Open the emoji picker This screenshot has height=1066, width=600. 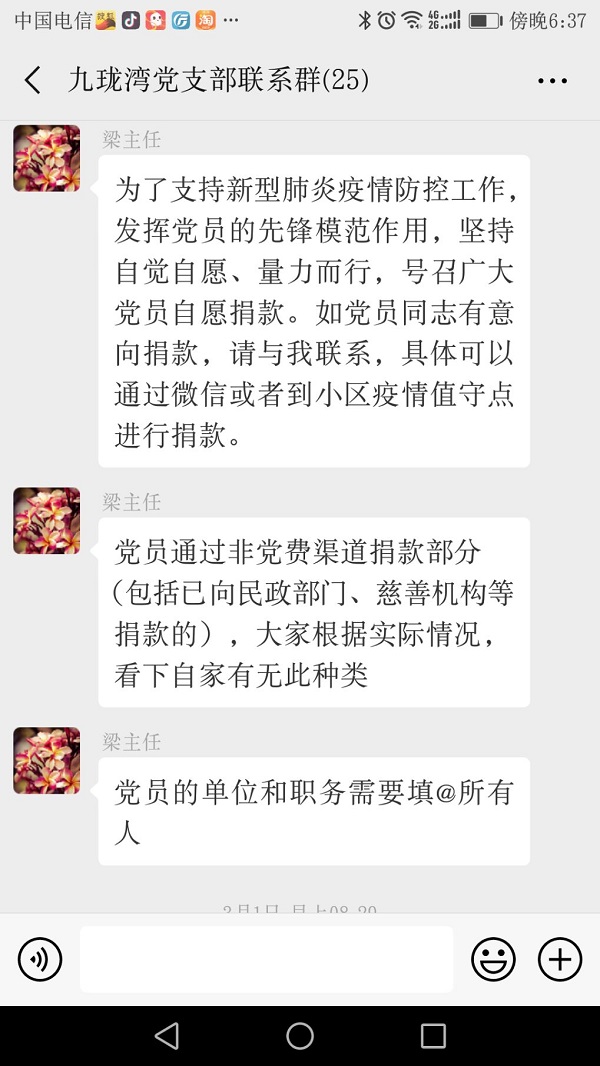coord(493,960)
